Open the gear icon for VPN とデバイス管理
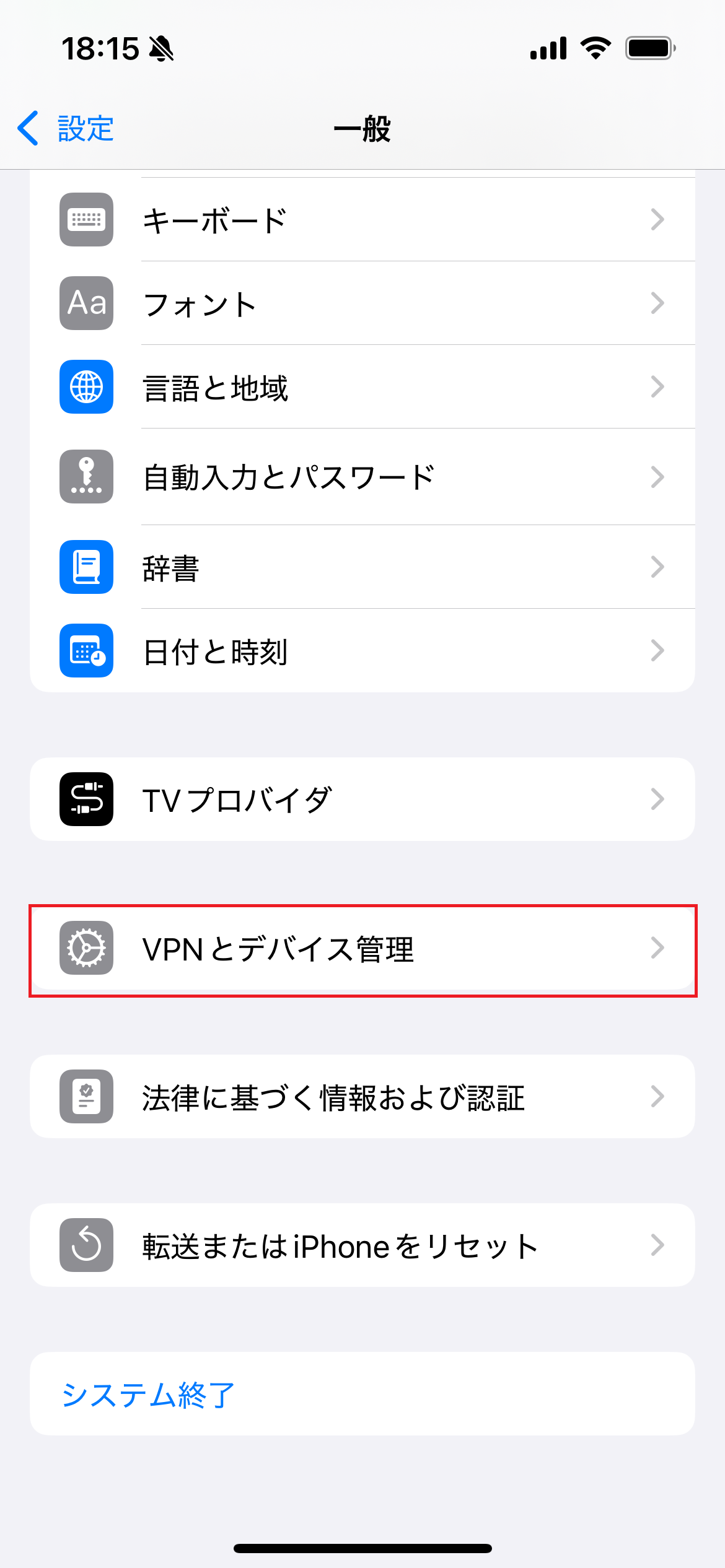Viewport: 725px width, 1568px height. [x=86, y=947]
